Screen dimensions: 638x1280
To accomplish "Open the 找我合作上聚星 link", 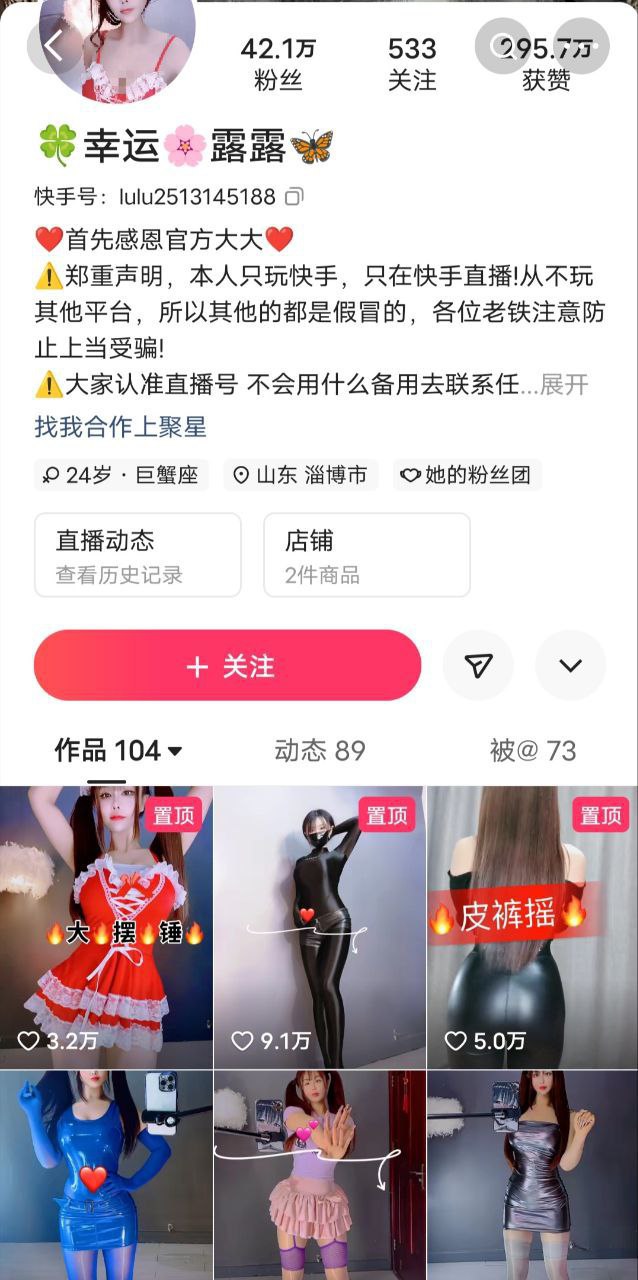I will pos(120,427).
